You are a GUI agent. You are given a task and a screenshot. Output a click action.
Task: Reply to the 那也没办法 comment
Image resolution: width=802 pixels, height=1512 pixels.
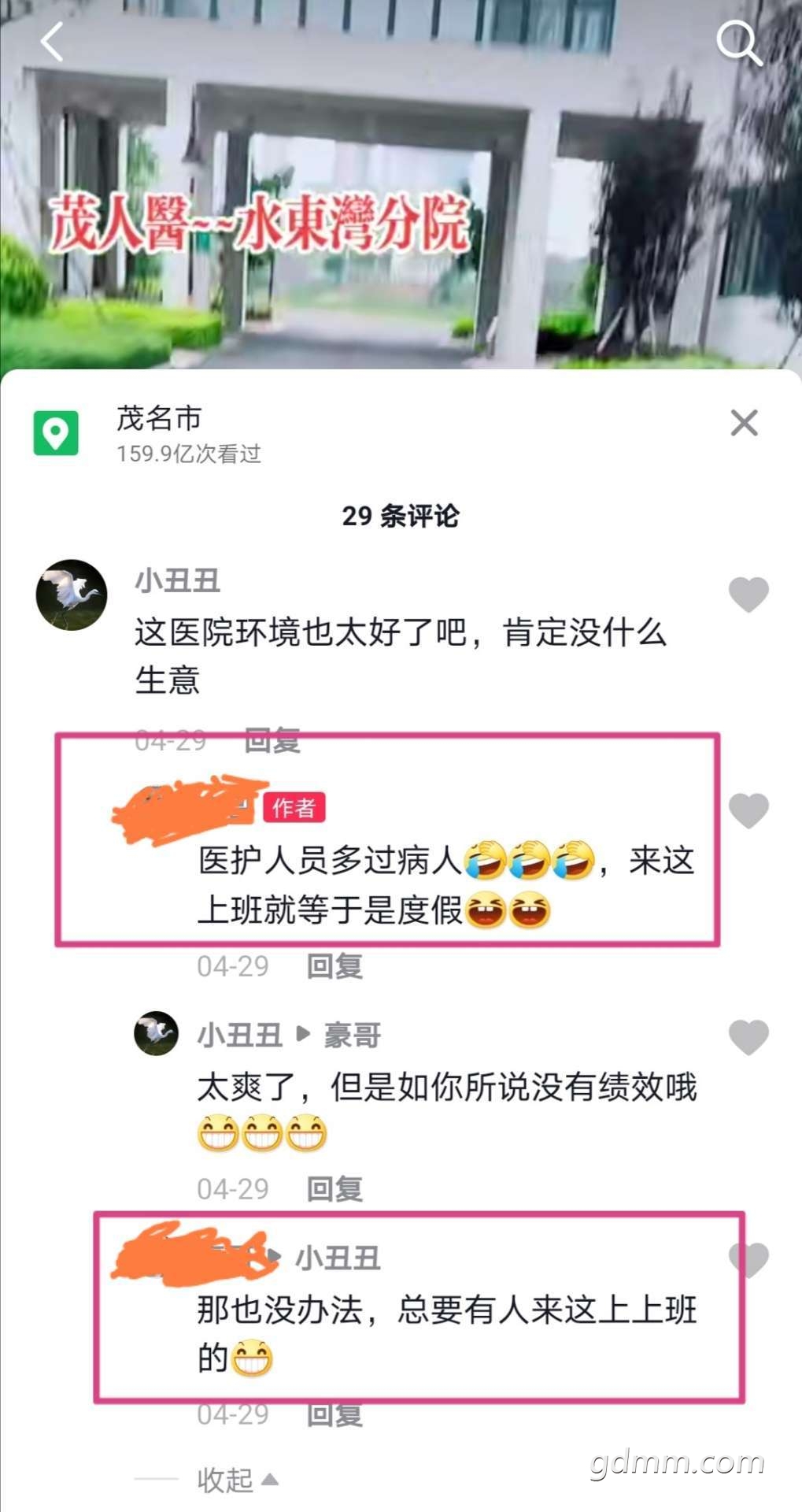coord(334,1415)
